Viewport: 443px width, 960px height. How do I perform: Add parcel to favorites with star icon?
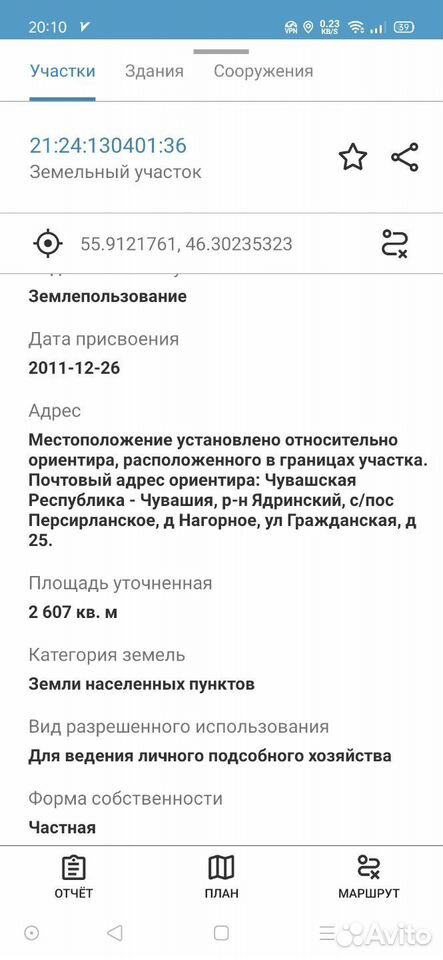pyautogui.click(x=353, y=157)
